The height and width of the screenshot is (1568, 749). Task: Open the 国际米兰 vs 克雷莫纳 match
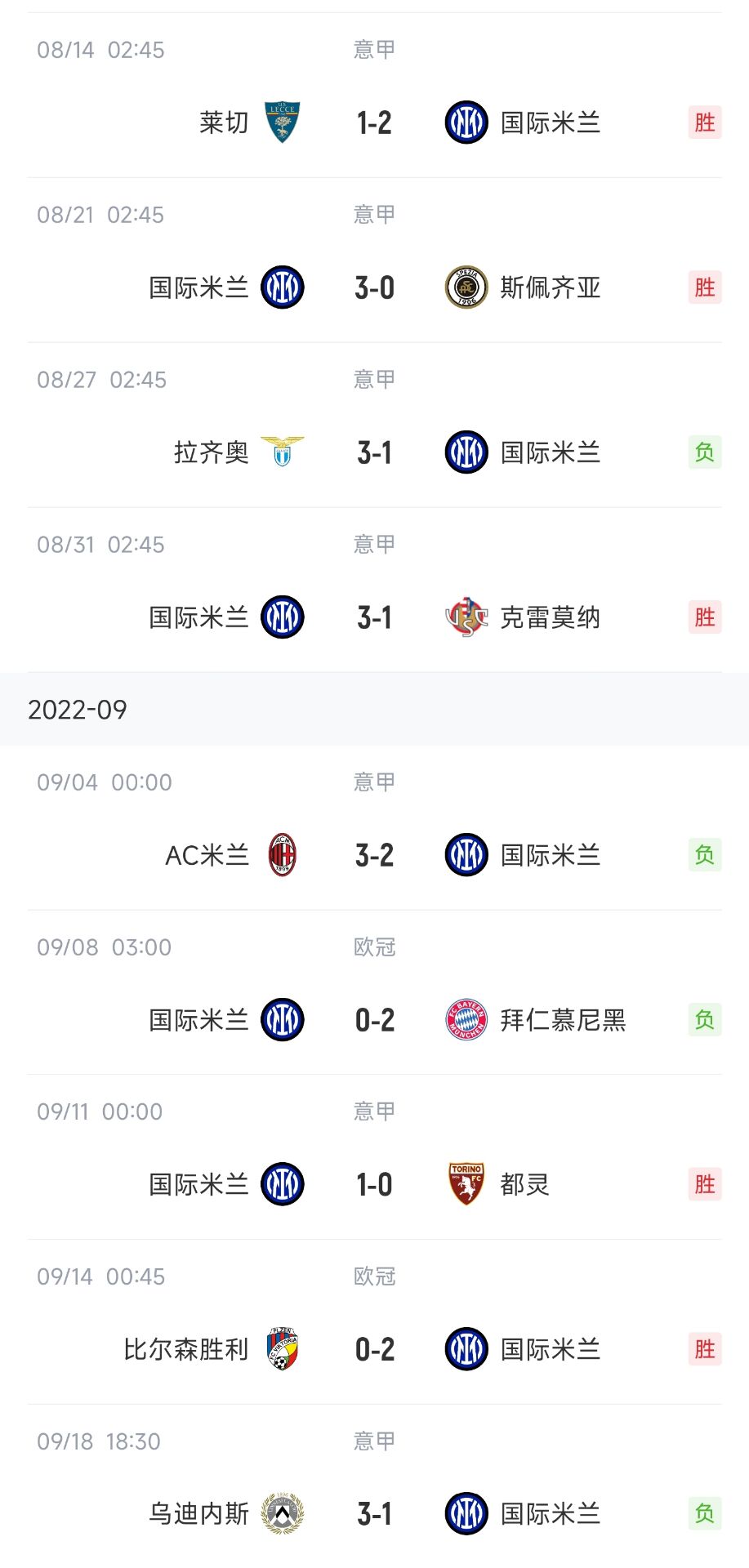coord(374,590)
